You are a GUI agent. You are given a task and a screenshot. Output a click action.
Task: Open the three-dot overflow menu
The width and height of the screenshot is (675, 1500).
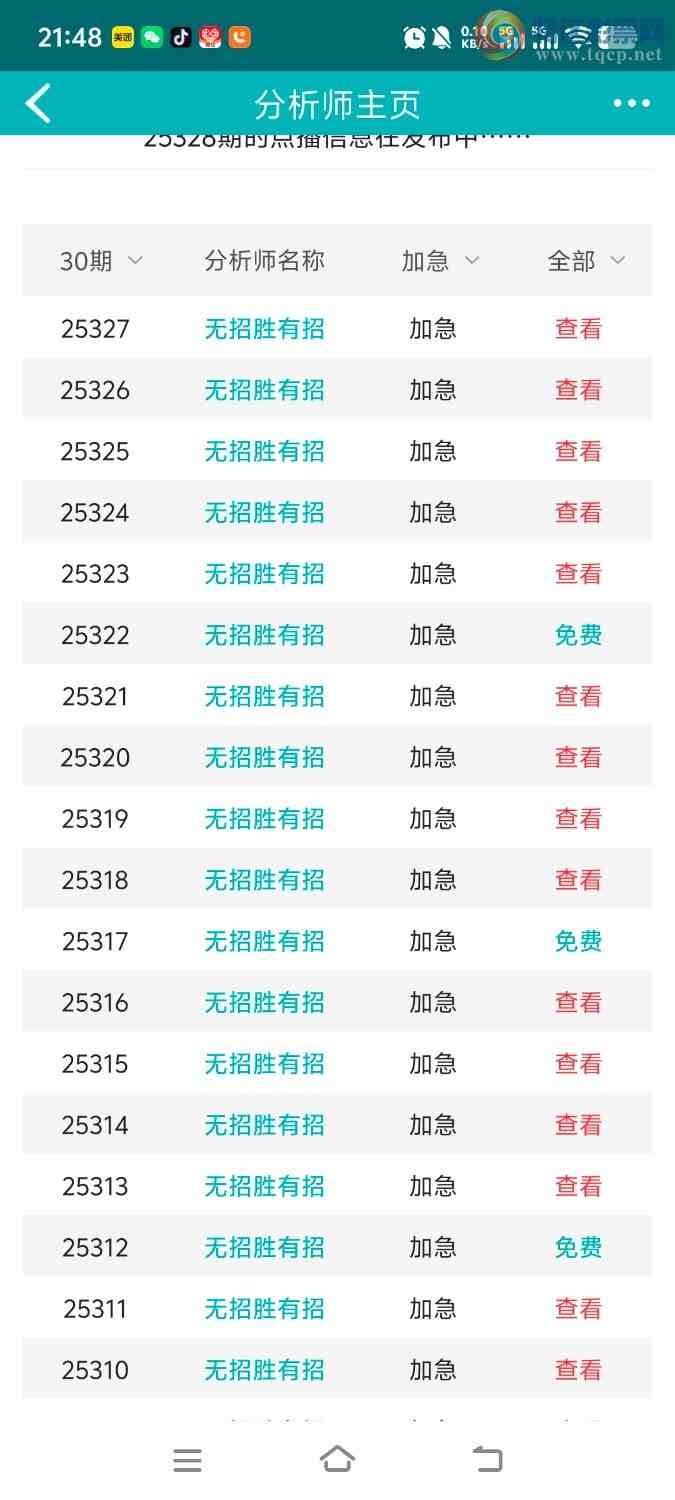pyautogui.click(x=631, y=104)
